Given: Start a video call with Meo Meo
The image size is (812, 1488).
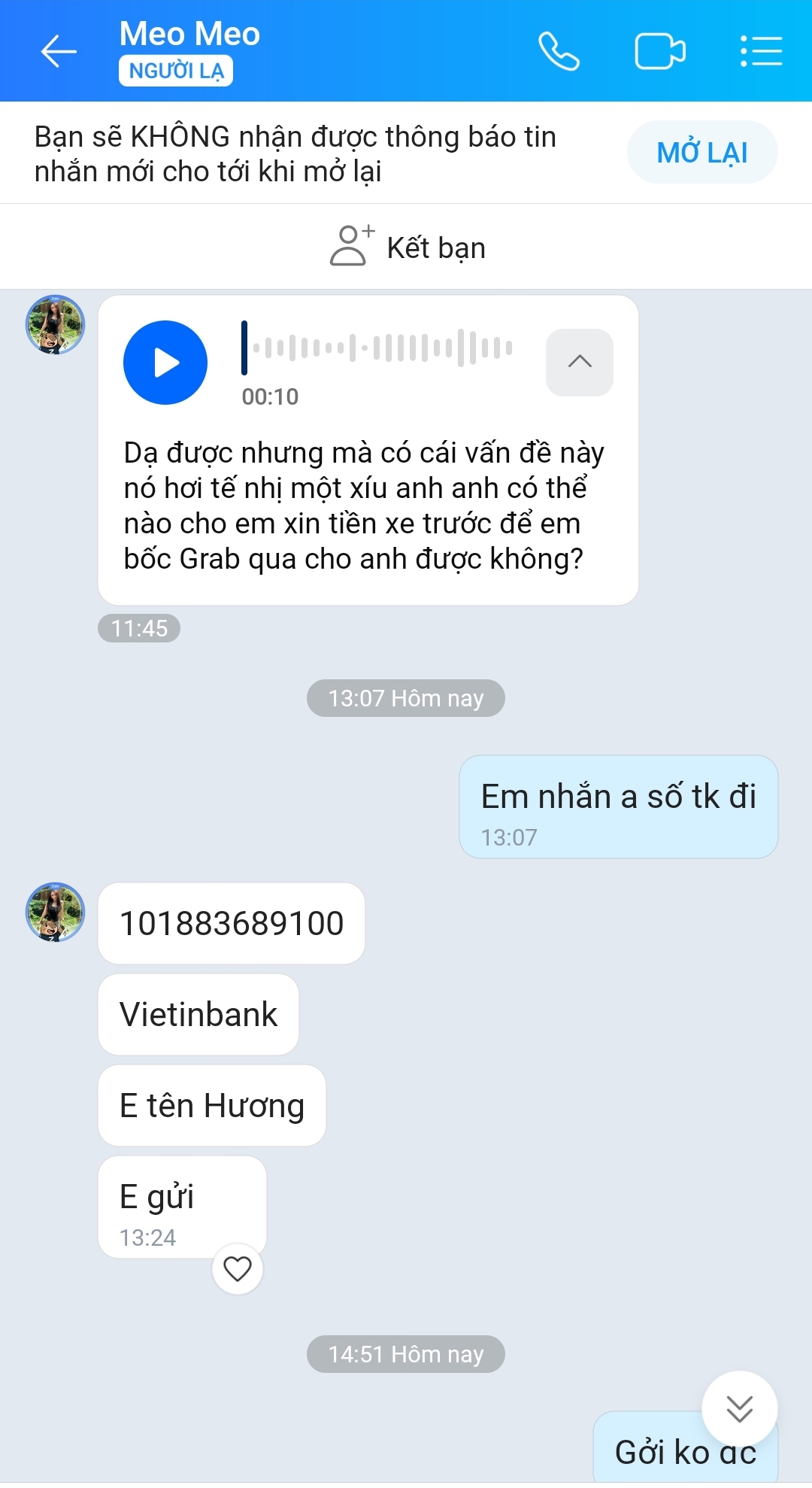Looking at the screenshot, I should pos(659,50).
